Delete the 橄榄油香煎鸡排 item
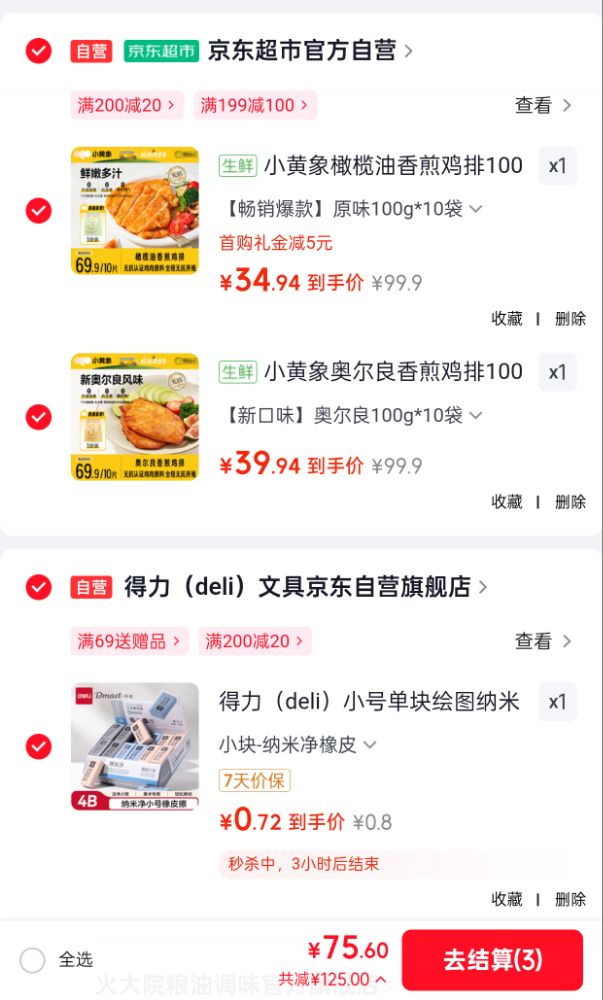Image resolution: width=603 pixels, height=1000 pixels. pos(570,319)
